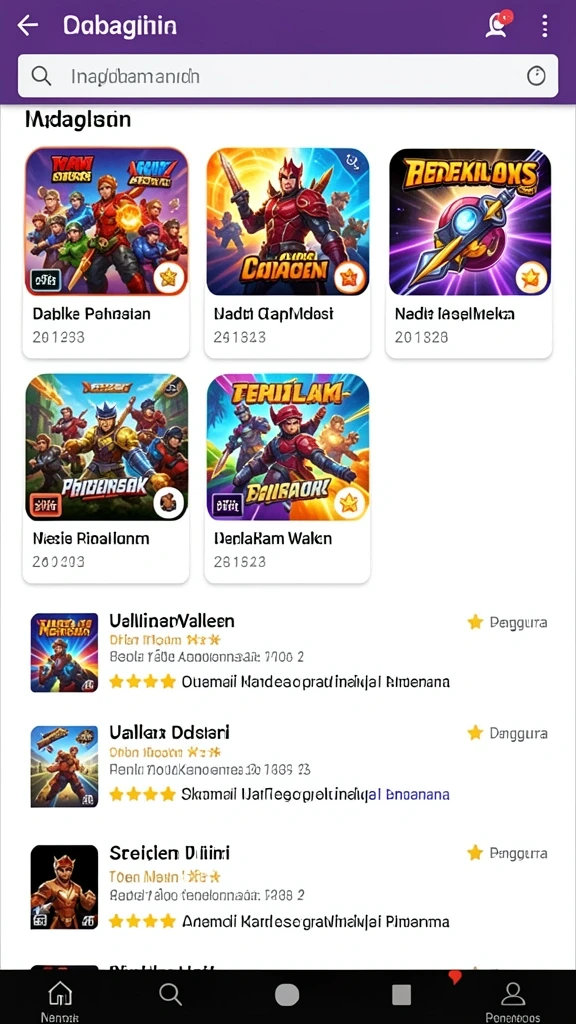Open the three-dot overflow menu
This screenshot has width=576, height=1024.
click(545, 25)
